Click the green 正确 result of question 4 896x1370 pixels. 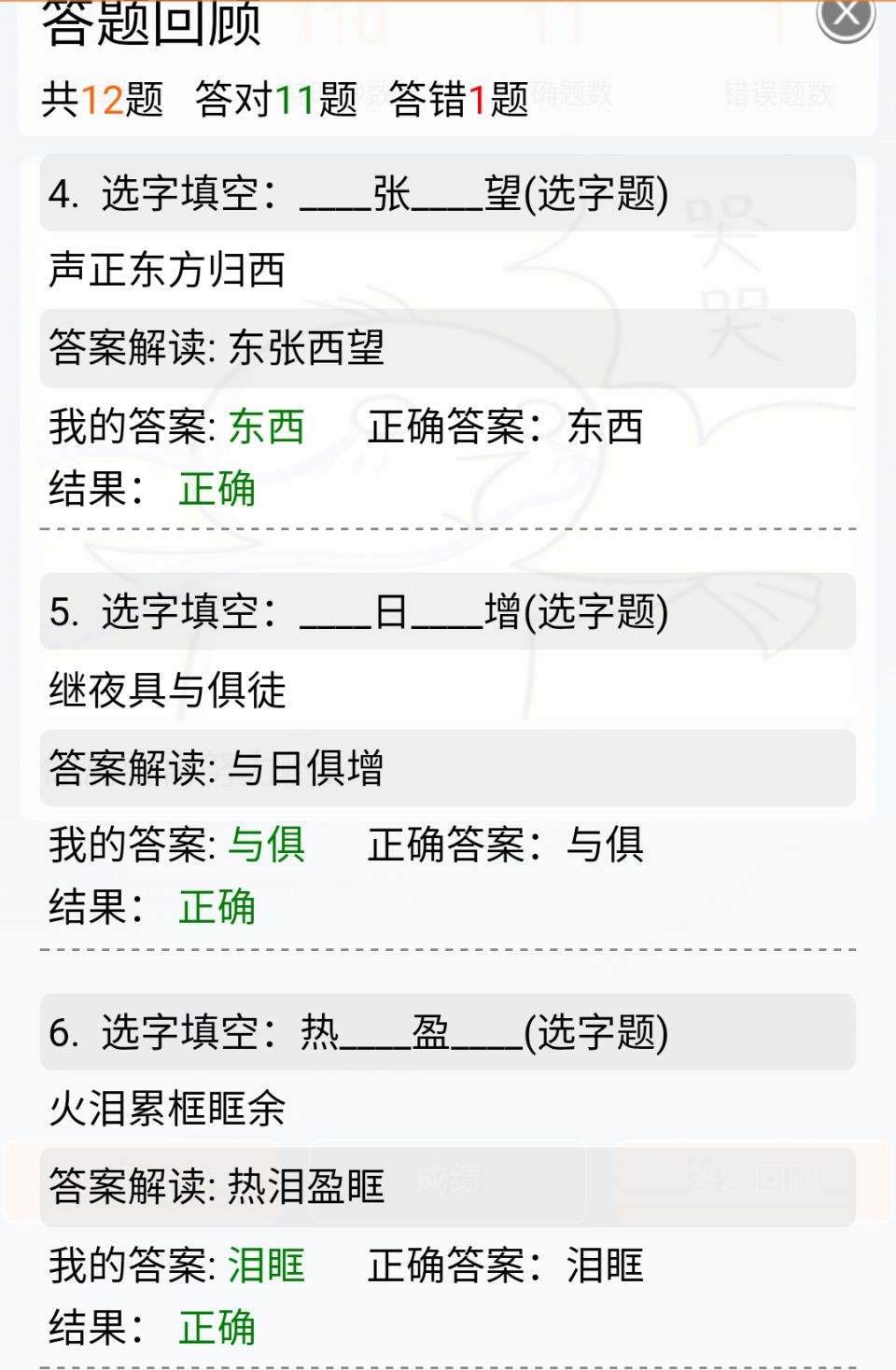217,490
